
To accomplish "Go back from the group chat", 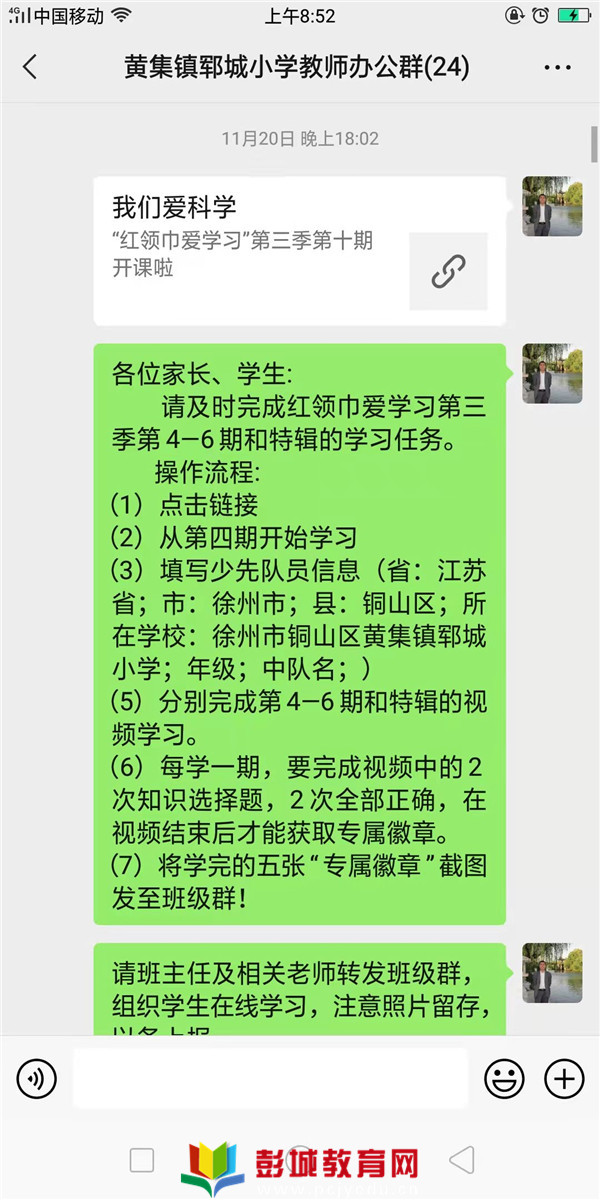I will [30, 67].
